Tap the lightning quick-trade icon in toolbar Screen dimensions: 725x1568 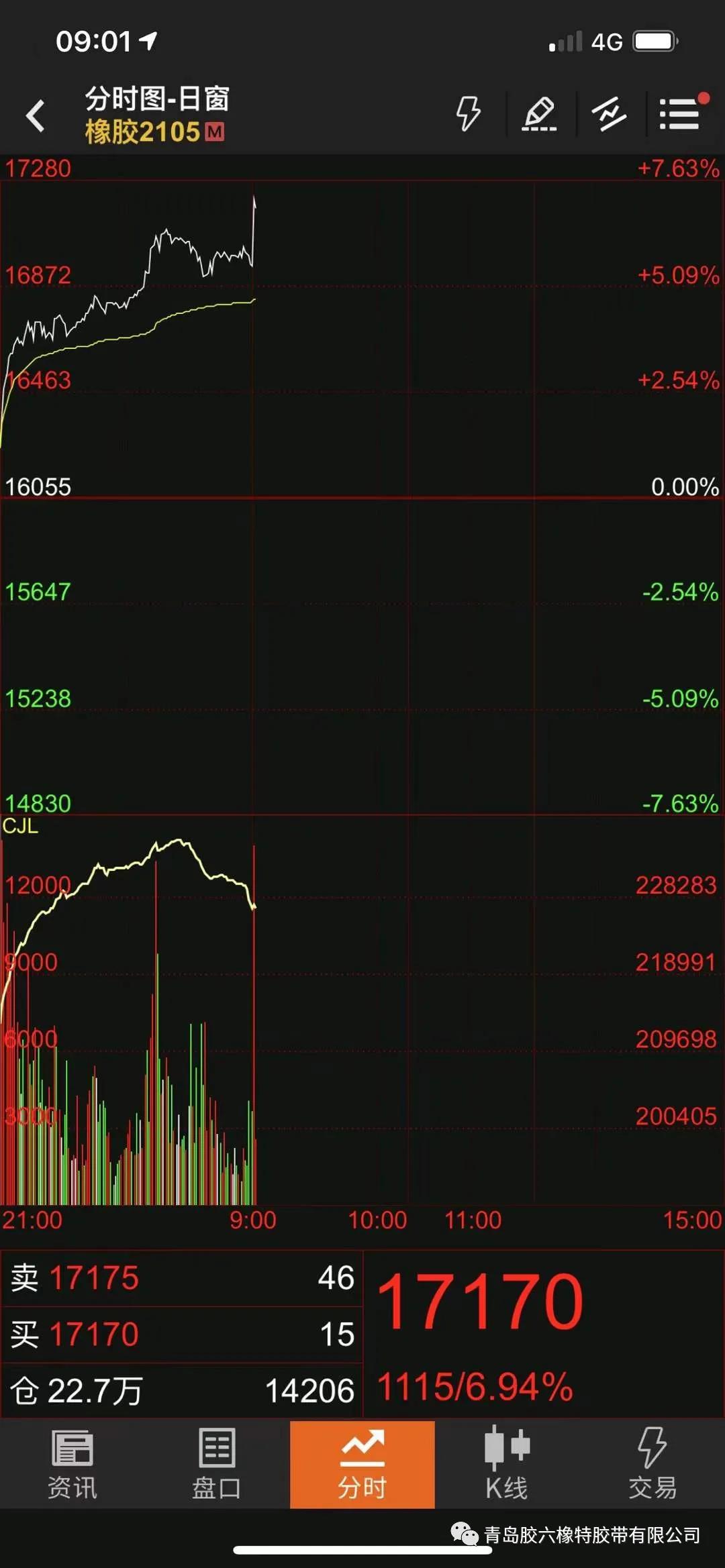(x=468, y=113)
